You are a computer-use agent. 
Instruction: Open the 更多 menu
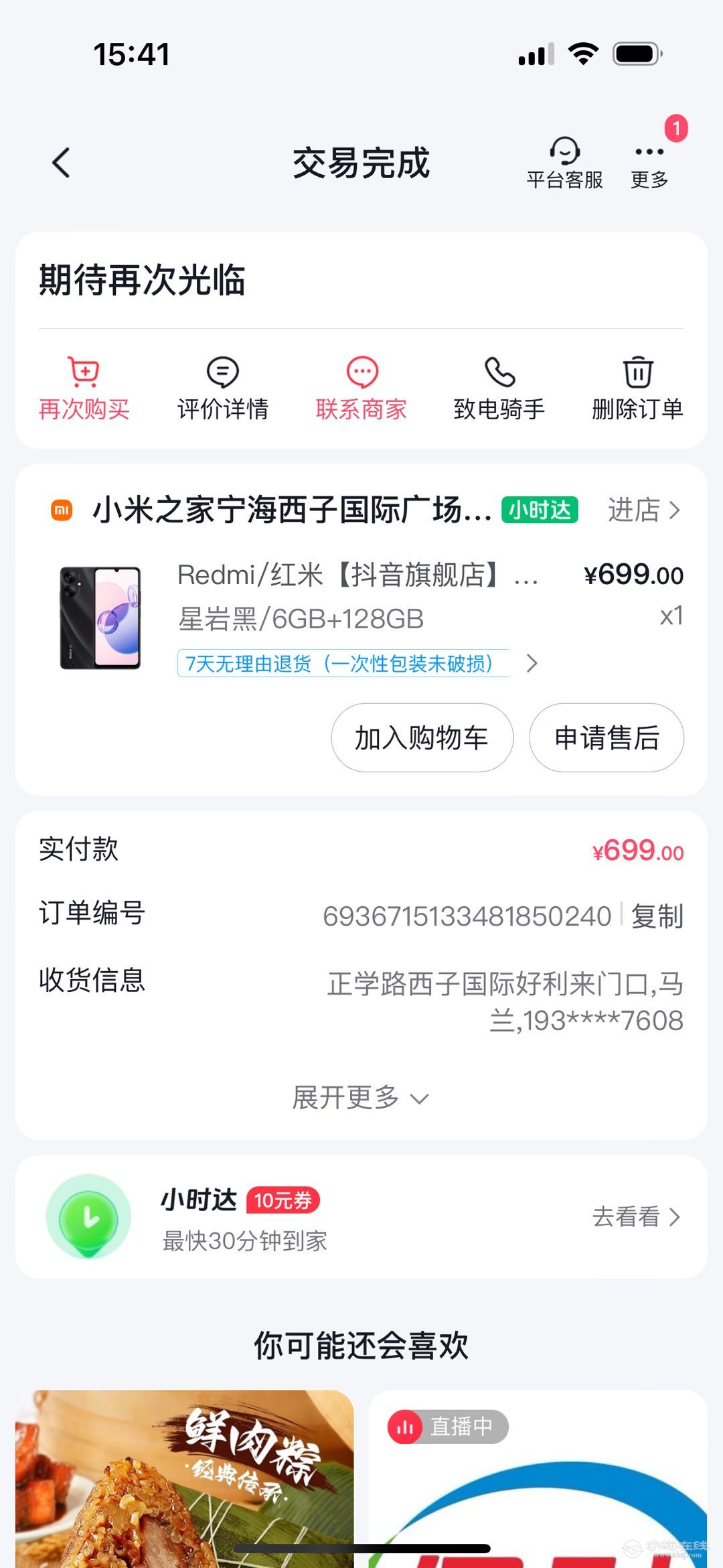649,163
